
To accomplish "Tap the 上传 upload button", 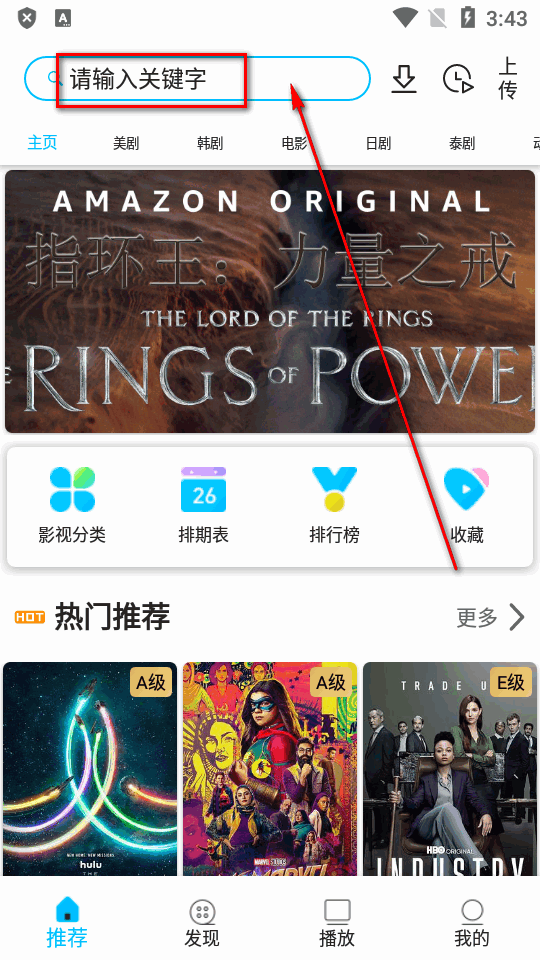I will coord(508,78).
